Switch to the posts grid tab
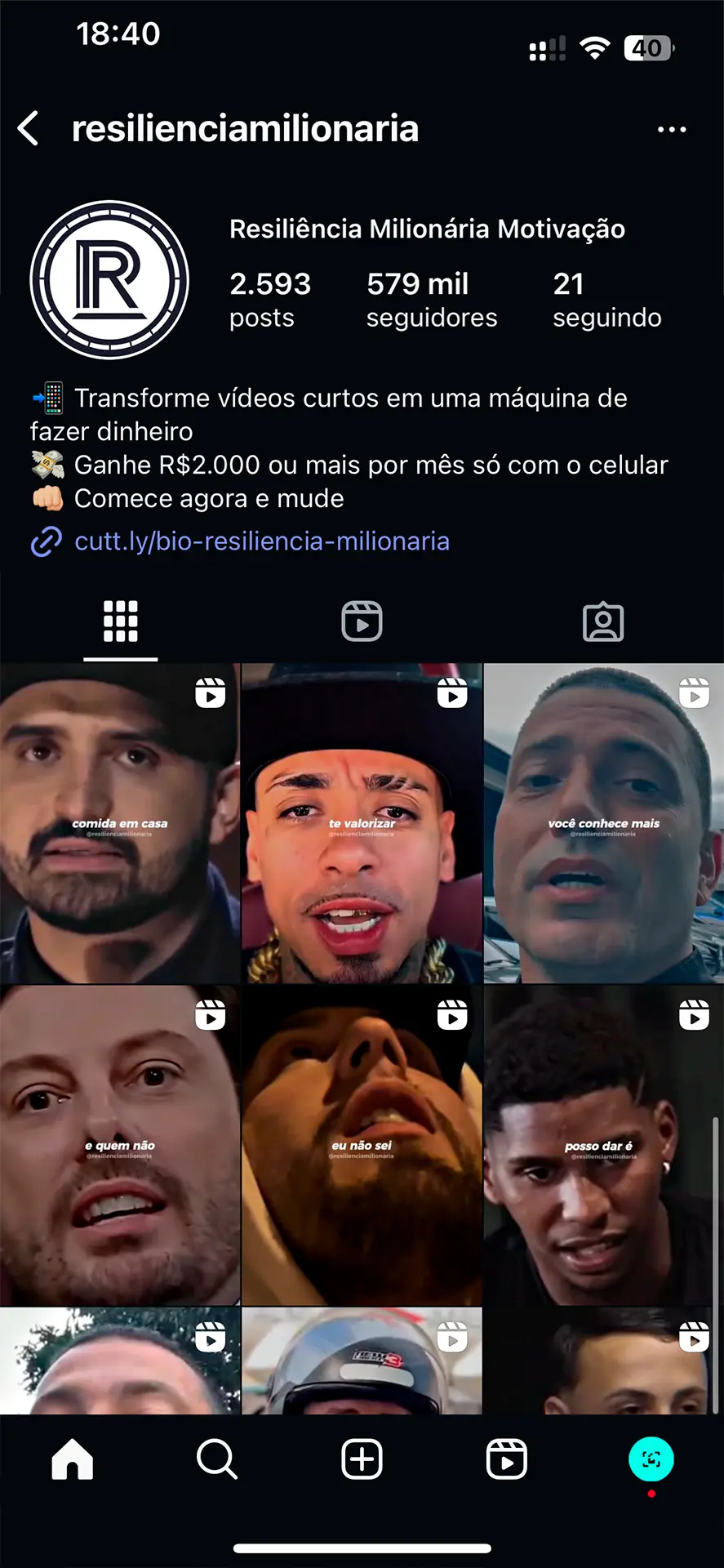 click(121, 621)
